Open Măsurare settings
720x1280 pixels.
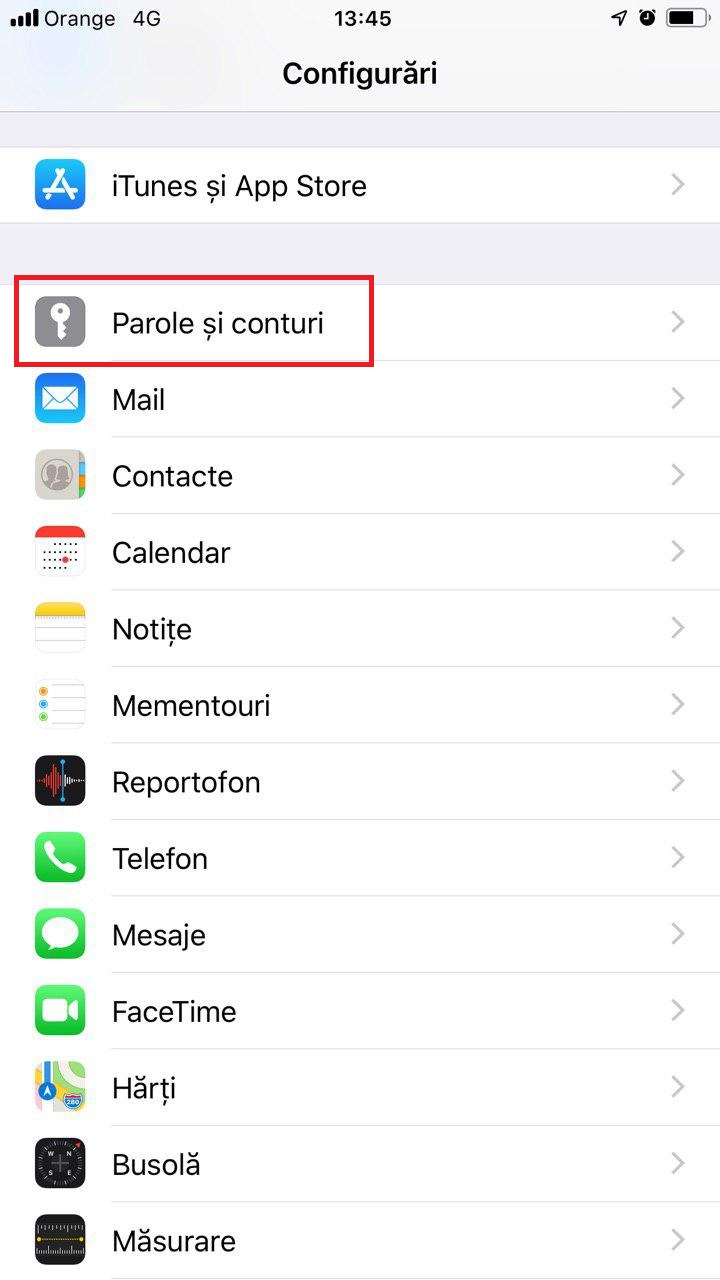pos(360,1240)
